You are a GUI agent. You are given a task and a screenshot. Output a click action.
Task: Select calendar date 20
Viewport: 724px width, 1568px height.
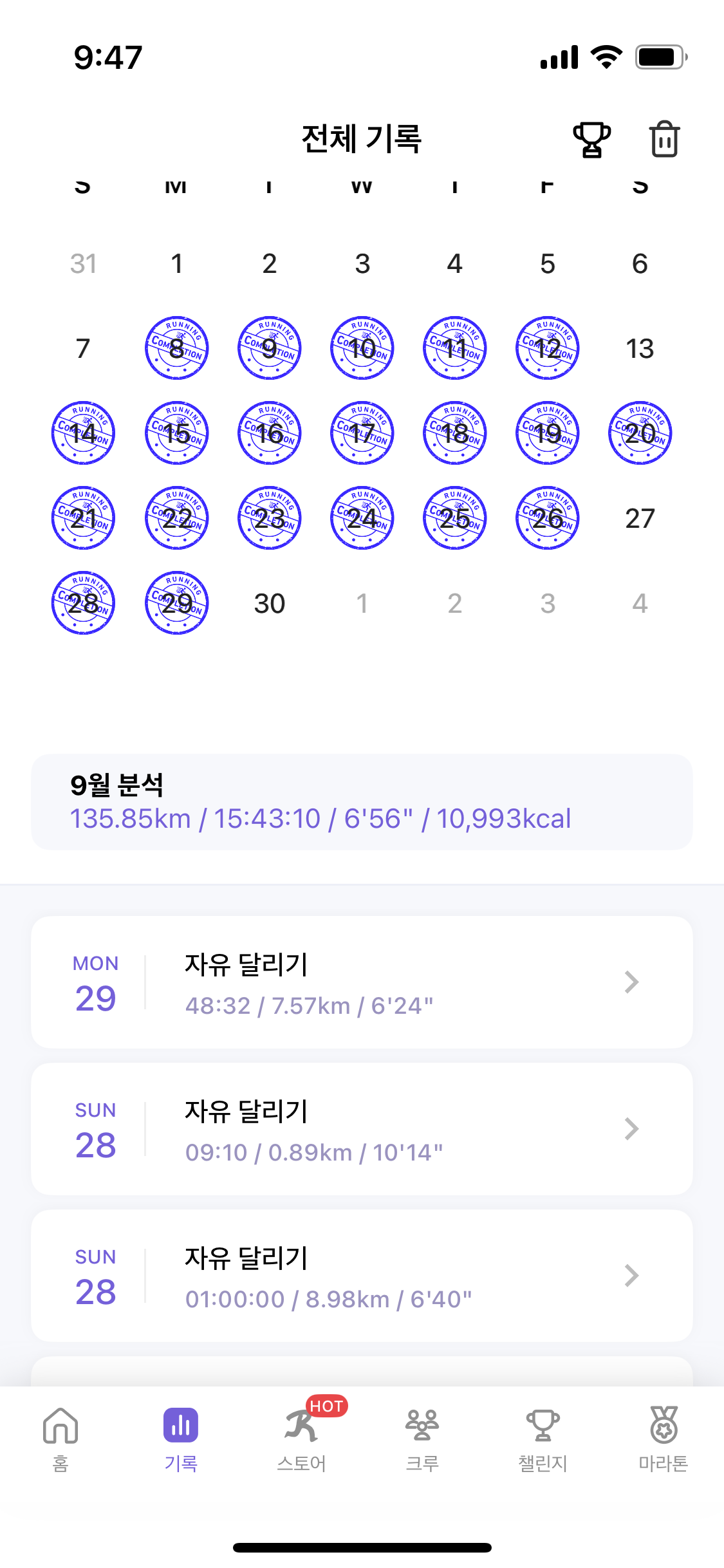(x=640, y=433)
